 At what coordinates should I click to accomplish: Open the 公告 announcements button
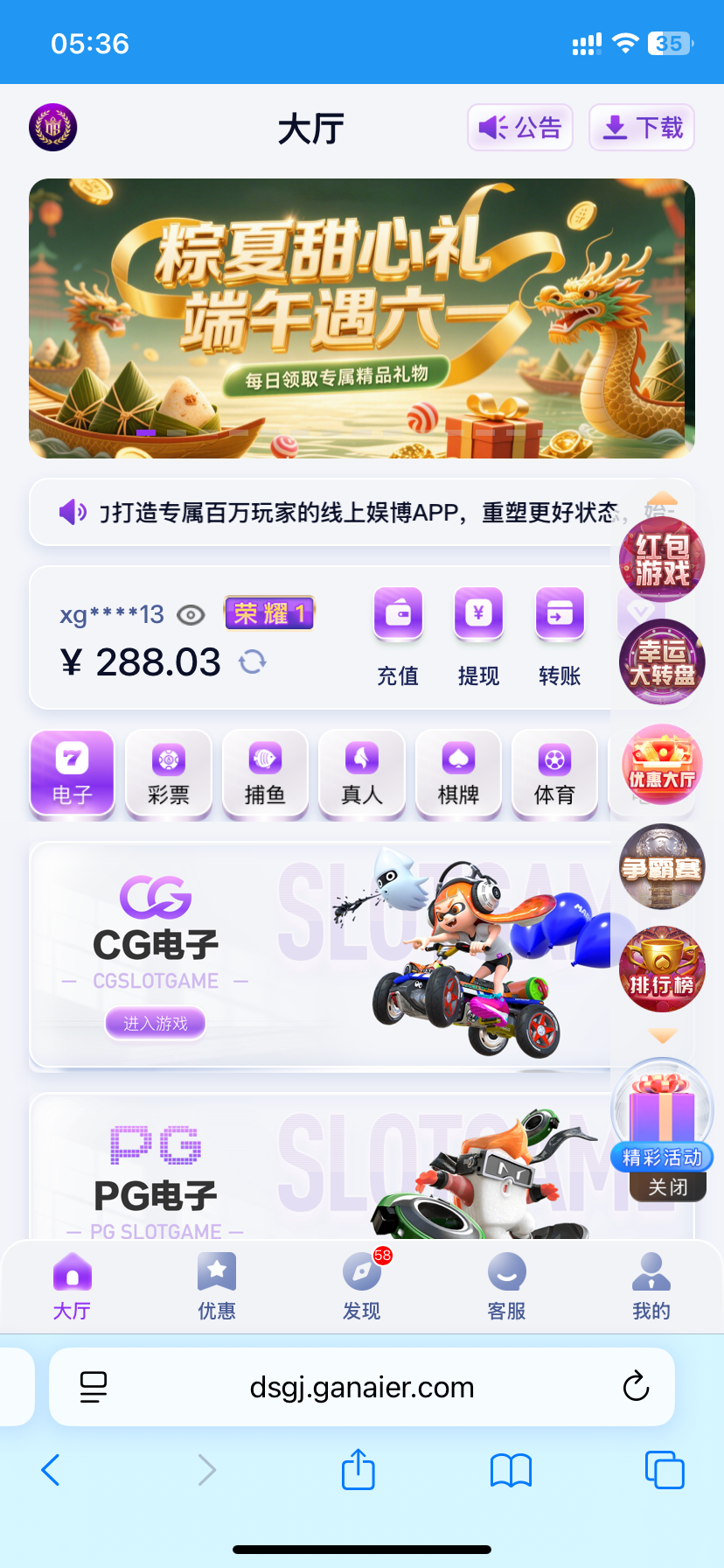[x=520, y=128]
